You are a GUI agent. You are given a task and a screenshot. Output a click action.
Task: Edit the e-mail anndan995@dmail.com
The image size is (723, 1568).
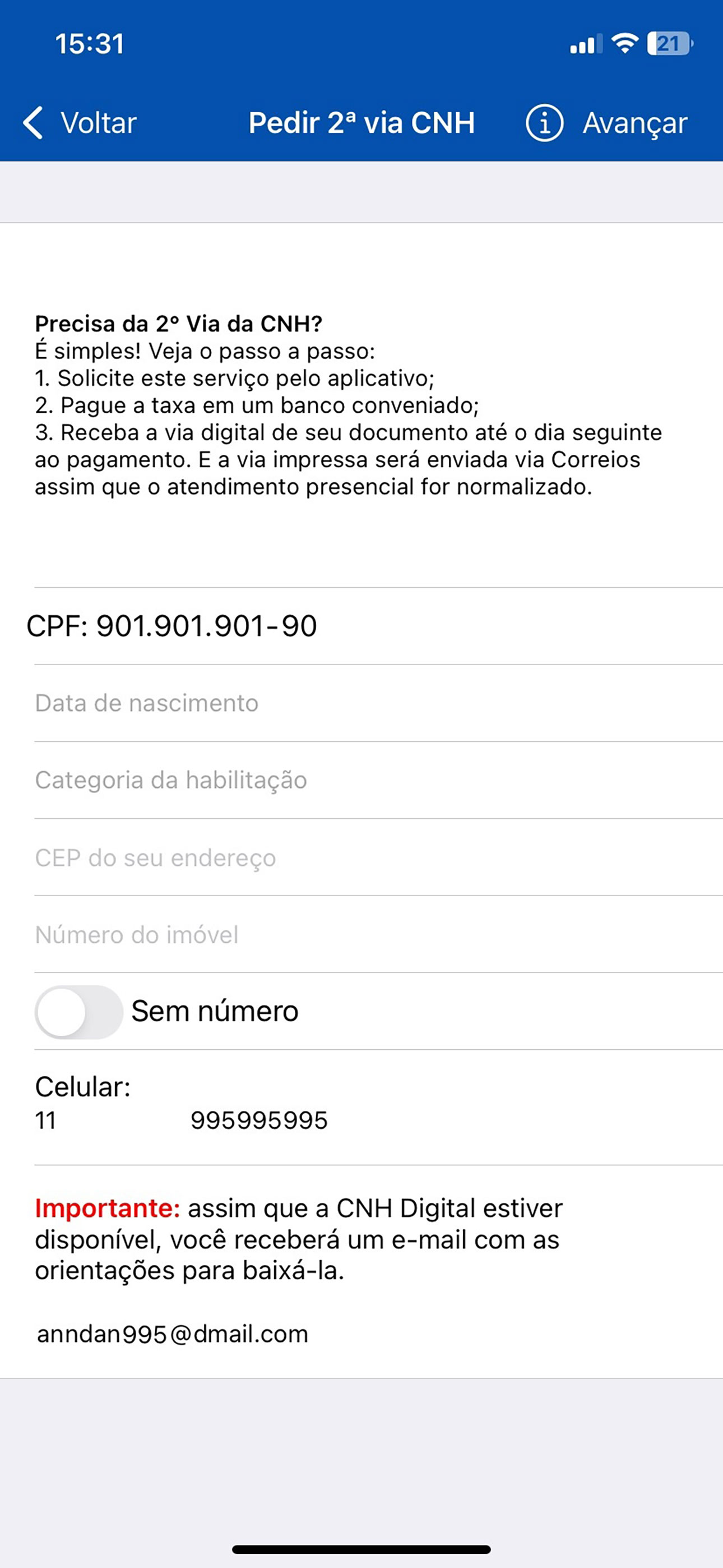pos(173,1334)
